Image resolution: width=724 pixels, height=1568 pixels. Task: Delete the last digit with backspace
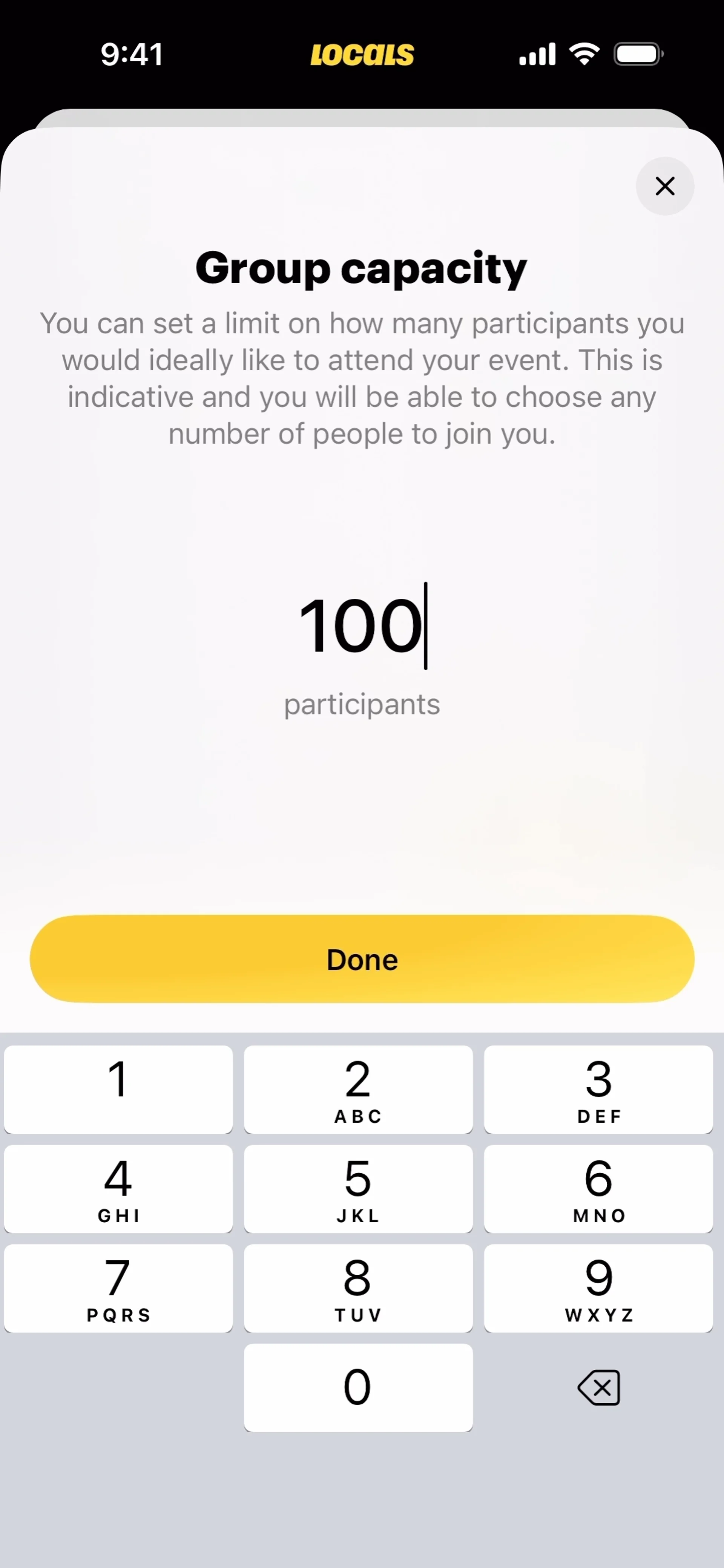click(x=598, y=1387)
